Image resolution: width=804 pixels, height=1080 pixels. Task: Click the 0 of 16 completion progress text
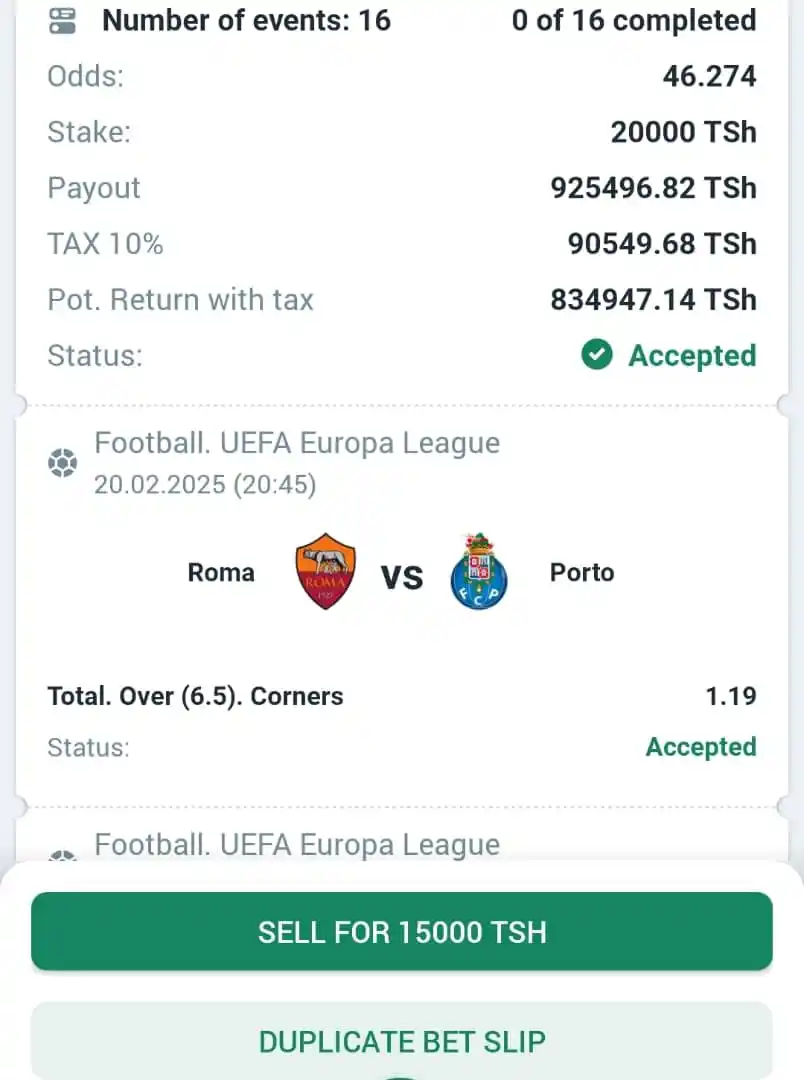pos(634,20)
